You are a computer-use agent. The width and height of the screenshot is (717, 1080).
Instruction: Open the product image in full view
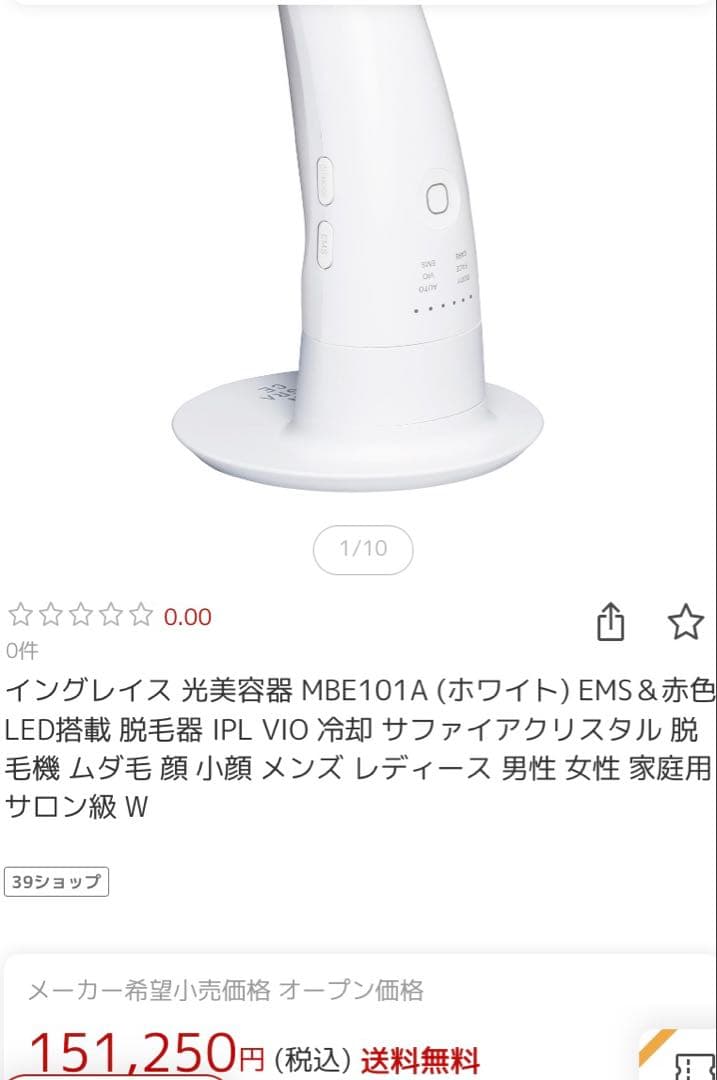click(x=358, y=260)
